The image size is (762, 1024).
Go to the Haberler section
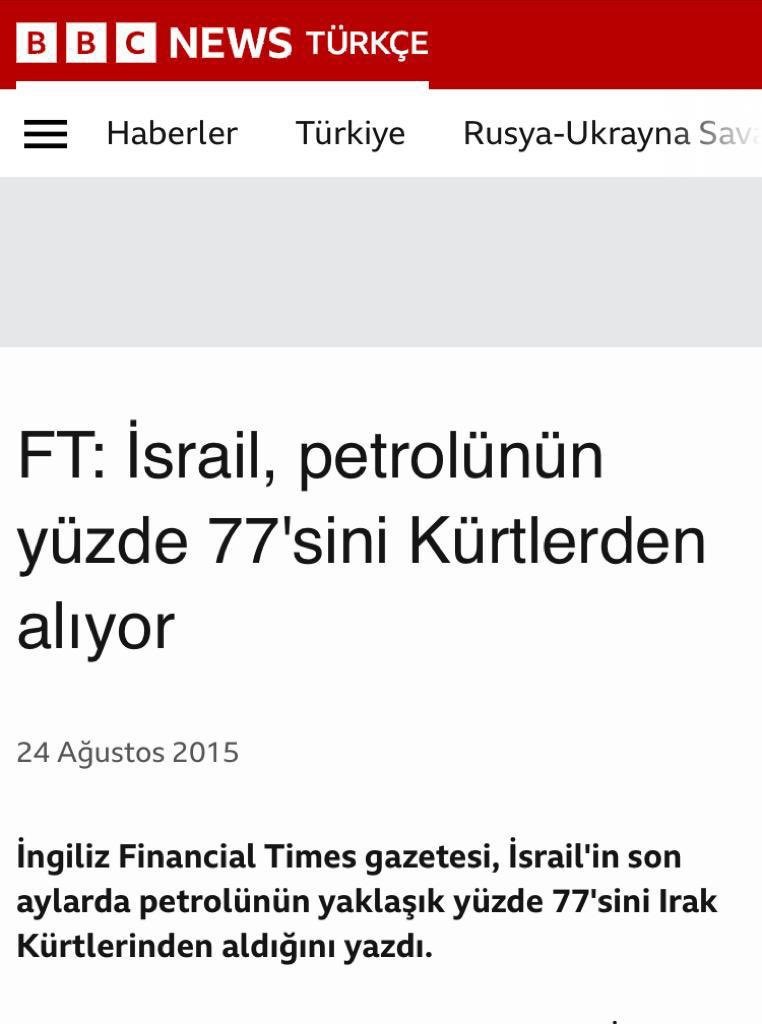[172, 134]
